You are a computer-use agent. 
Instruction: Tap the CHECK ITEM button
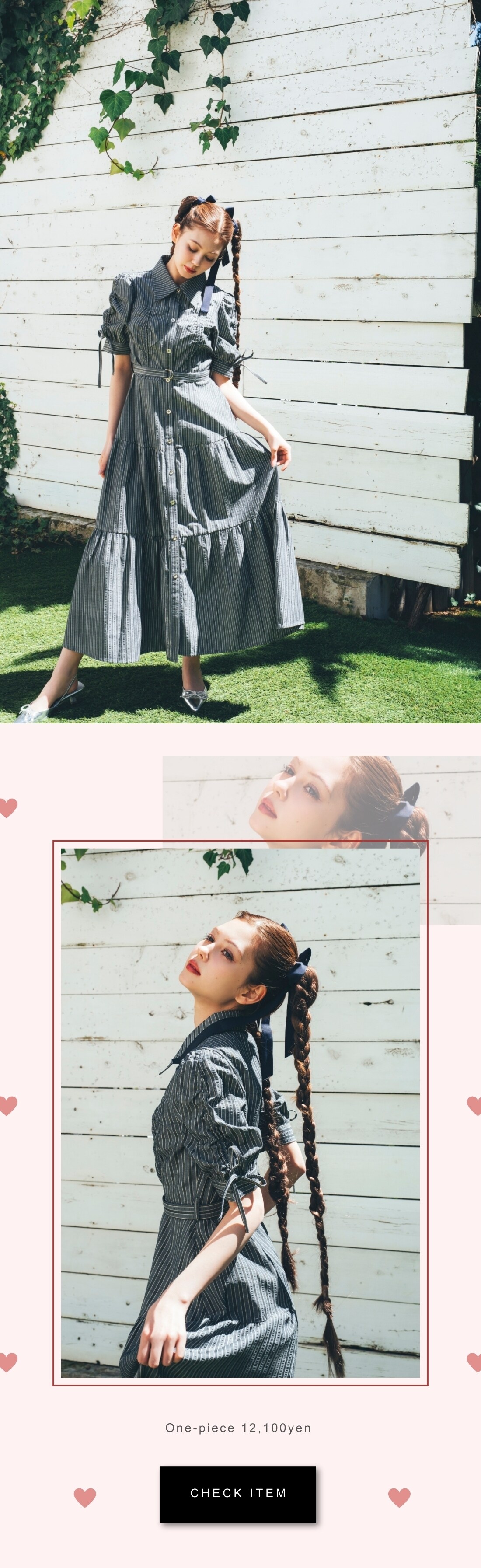click(x=237, y=1493)
